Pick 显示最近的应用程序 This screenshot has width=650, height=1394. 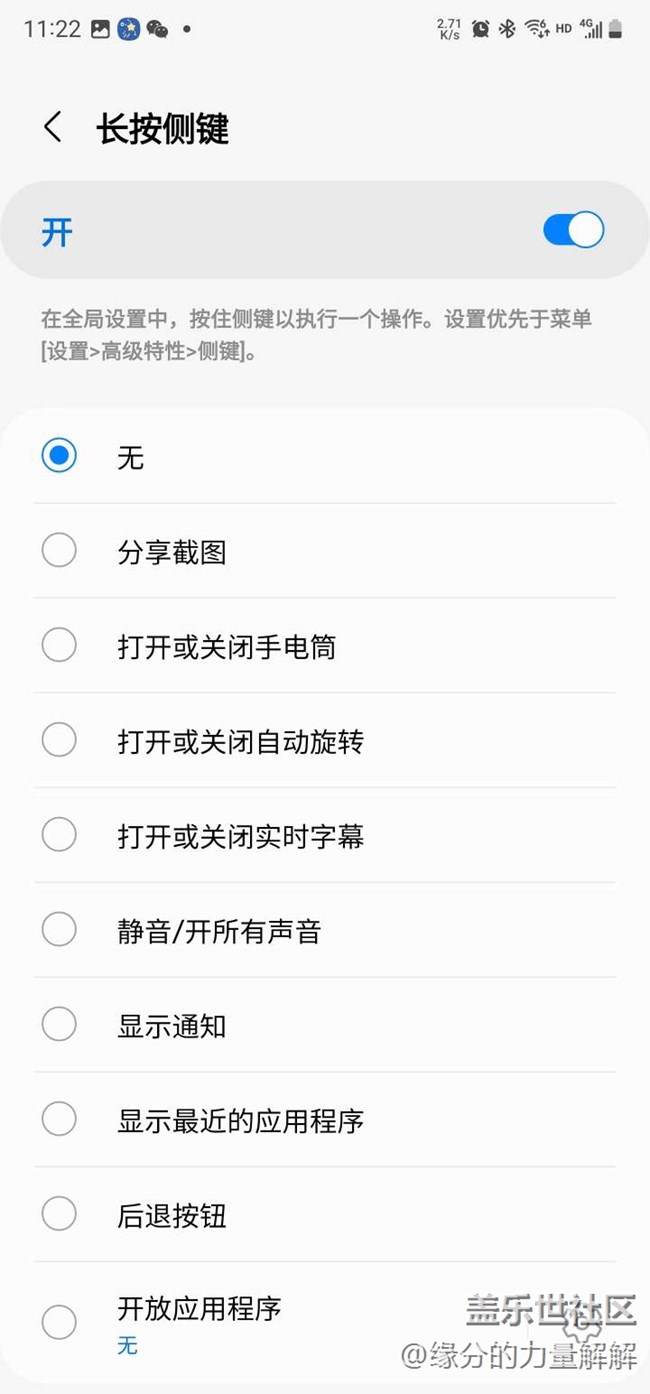[x=59, y=1120]
